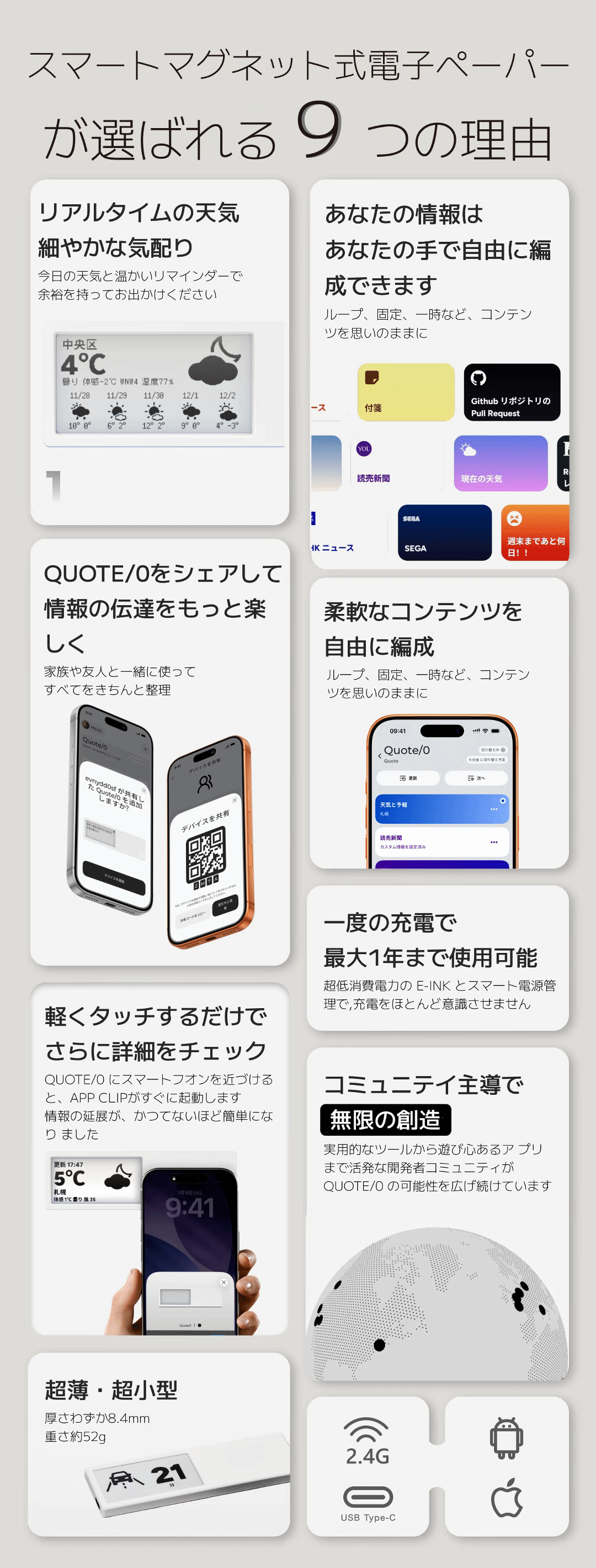Open the ellipsis menu on 読売新聞 card
This screenshot has height=1568, width=596.
(x=494, y=843)
